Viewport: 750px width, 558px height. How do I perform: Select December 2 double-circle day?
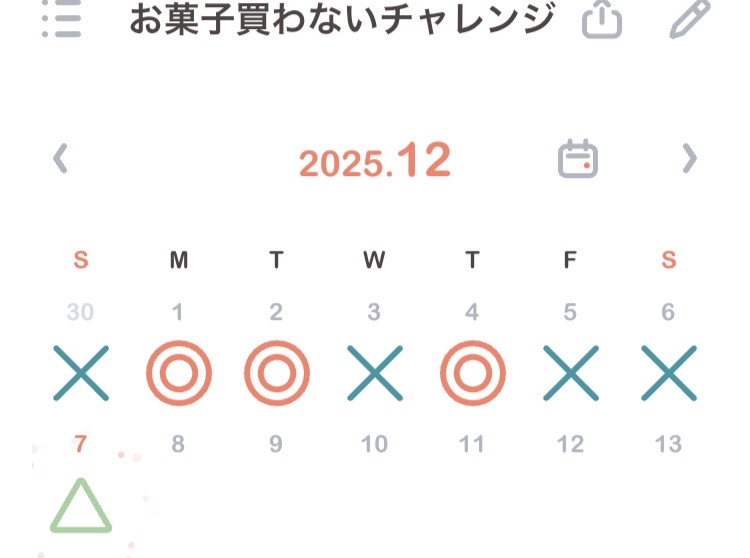(x=277, y=373)
